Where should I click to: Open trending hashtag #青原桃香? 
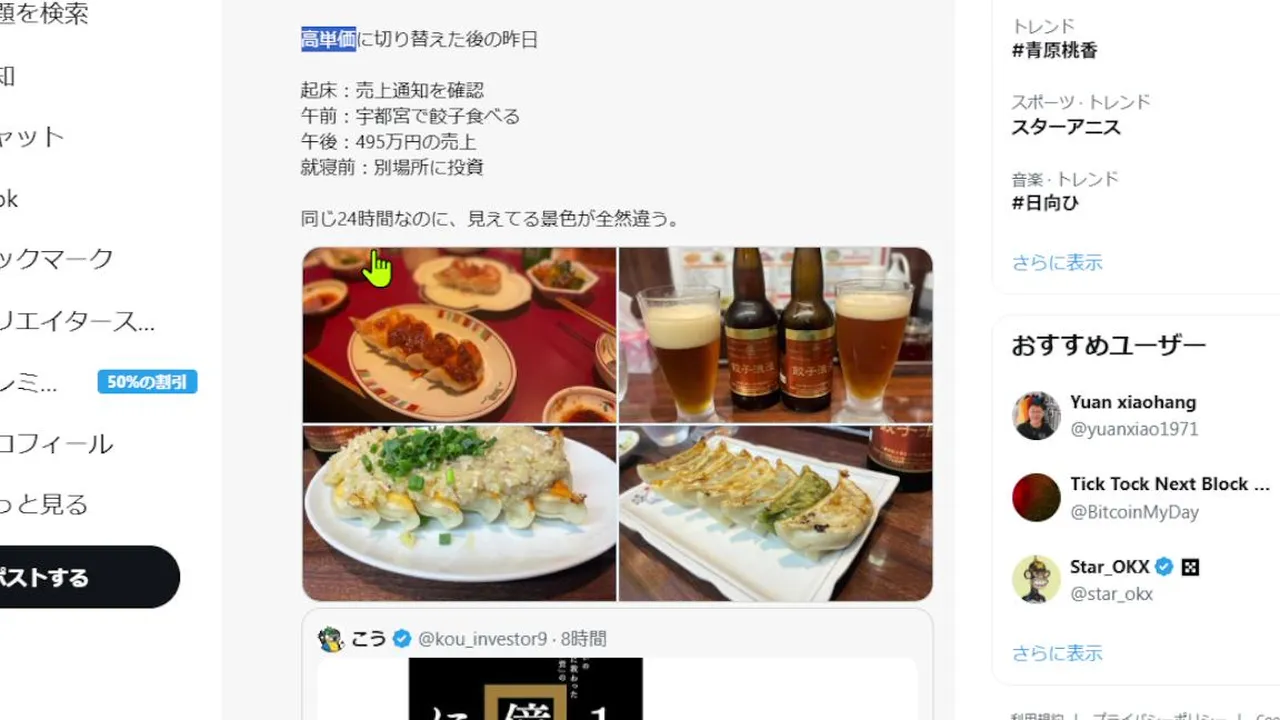[1054, 50]
